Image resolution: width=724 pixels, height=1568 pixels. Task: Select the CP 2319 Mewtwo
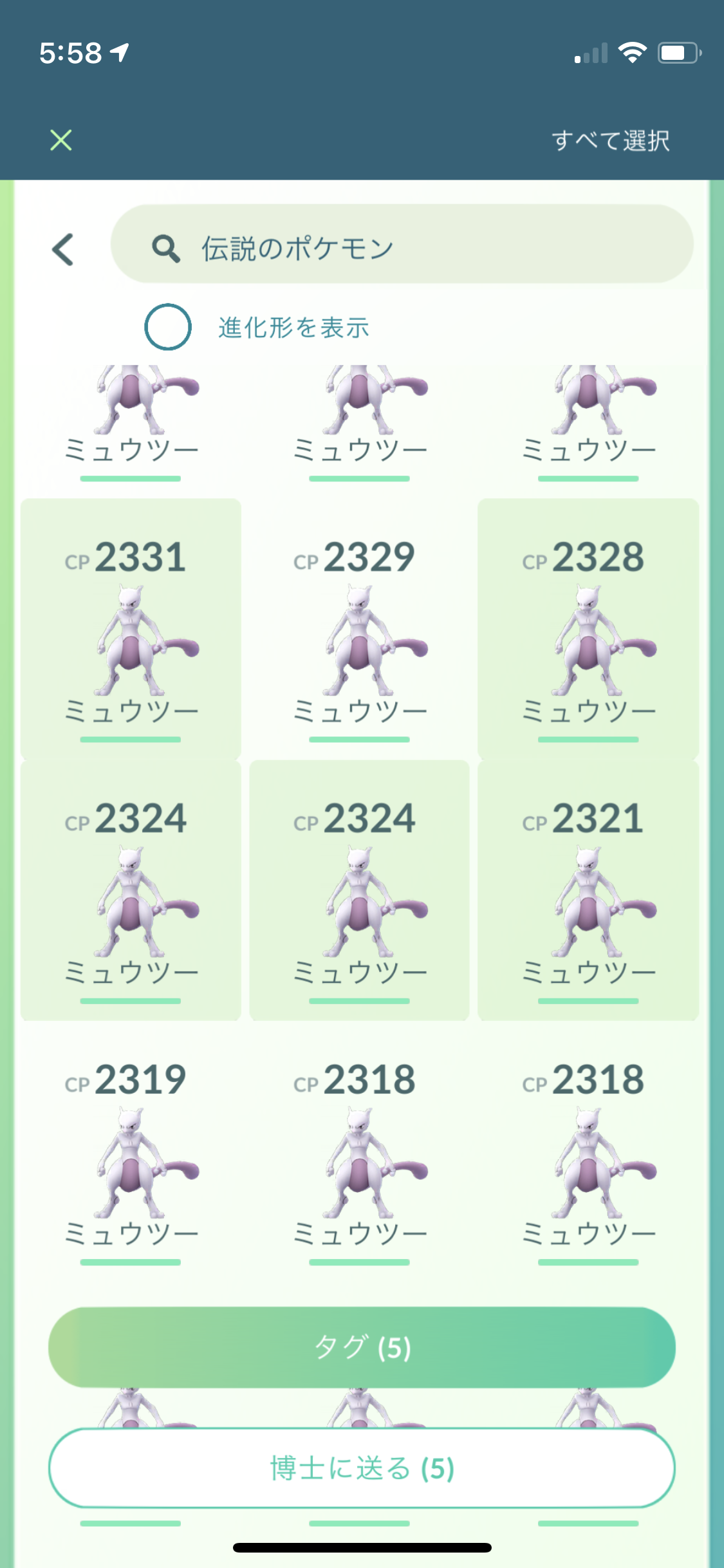131,1152
